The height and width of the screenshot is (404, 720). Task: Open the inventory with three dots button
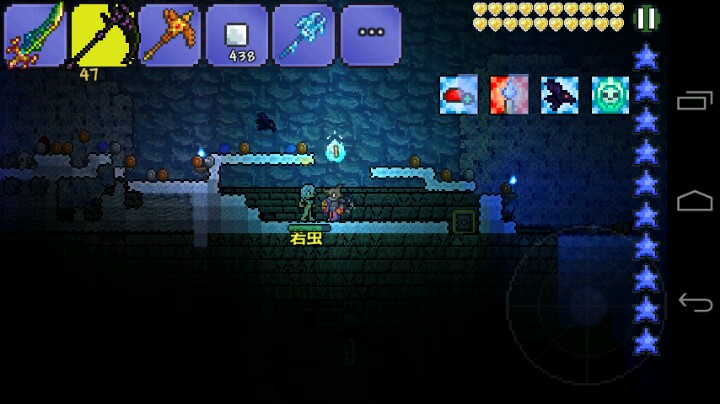click(371, 36)
